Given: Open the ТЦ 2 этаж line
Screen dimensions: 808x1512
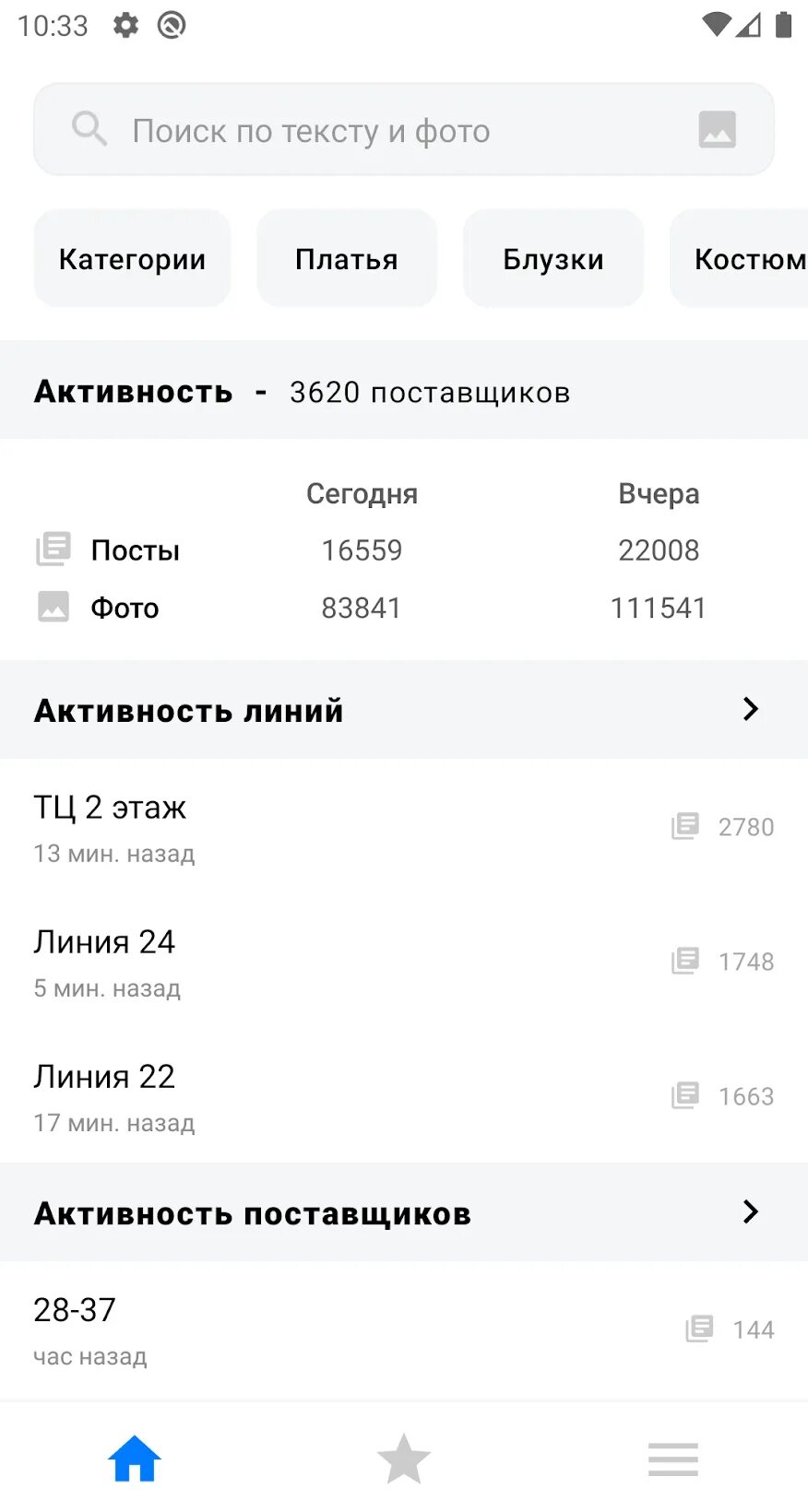Looking at the screenshot, I should (x=404, y=827).
